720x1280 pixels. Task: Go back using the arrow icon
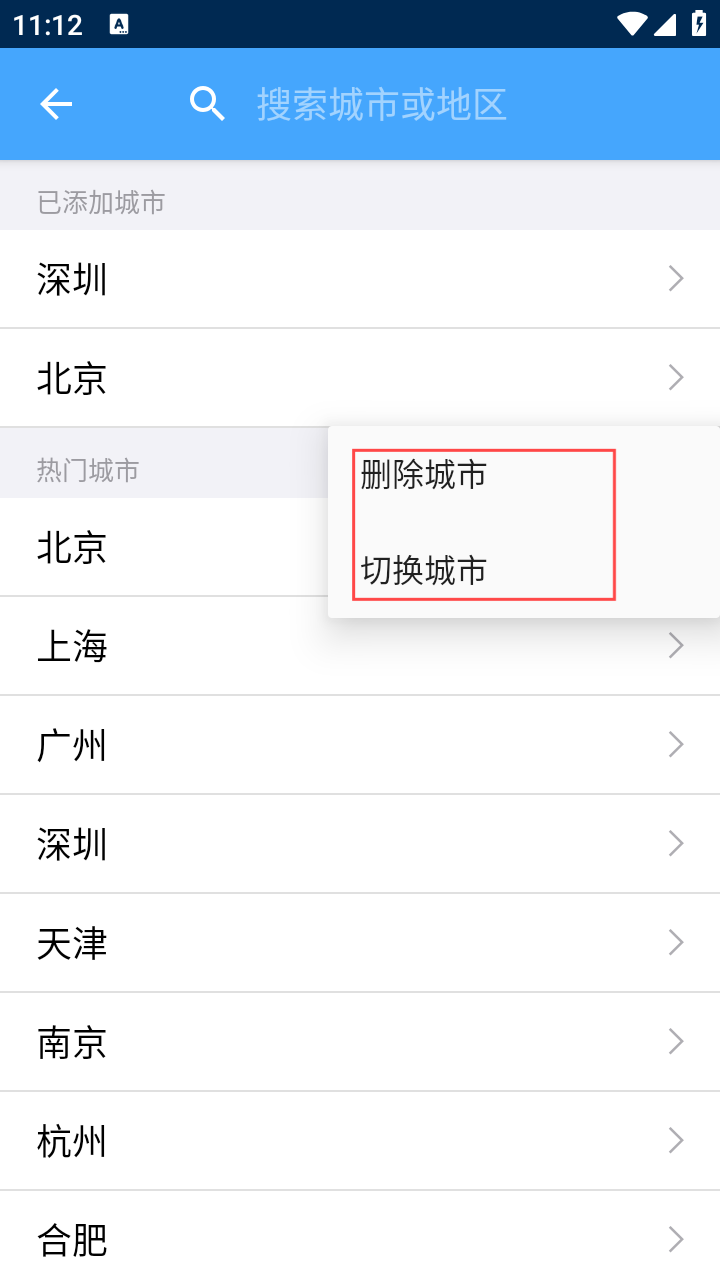coord(56,104)
